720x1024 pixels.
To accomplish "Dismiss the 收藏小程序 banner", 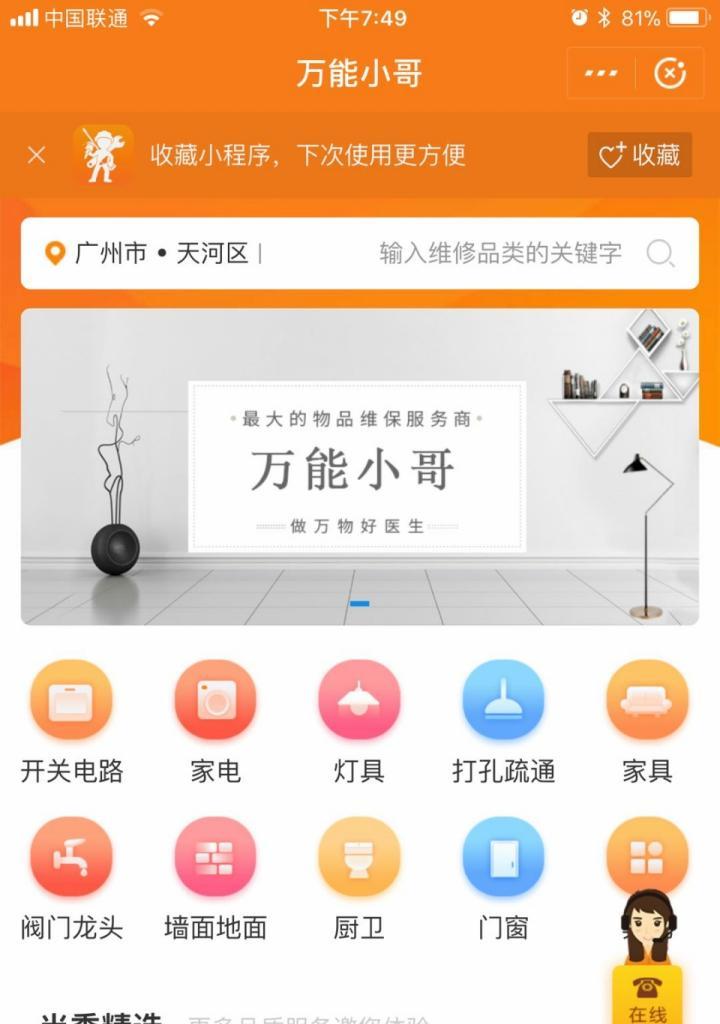I will click(36, 155).
